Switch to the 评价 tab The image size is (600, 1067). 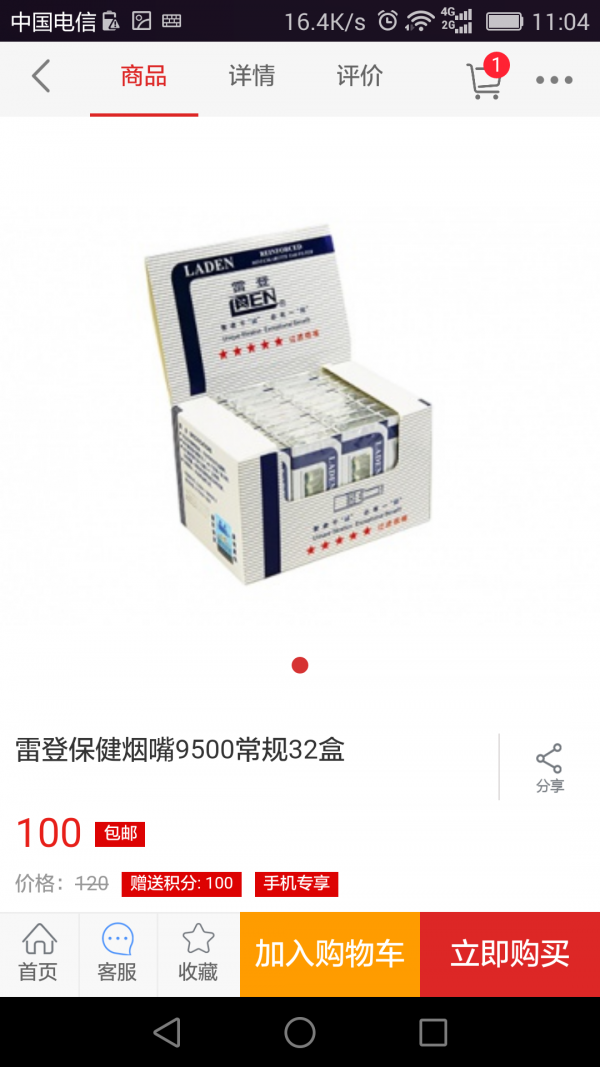tap(359, 77)
